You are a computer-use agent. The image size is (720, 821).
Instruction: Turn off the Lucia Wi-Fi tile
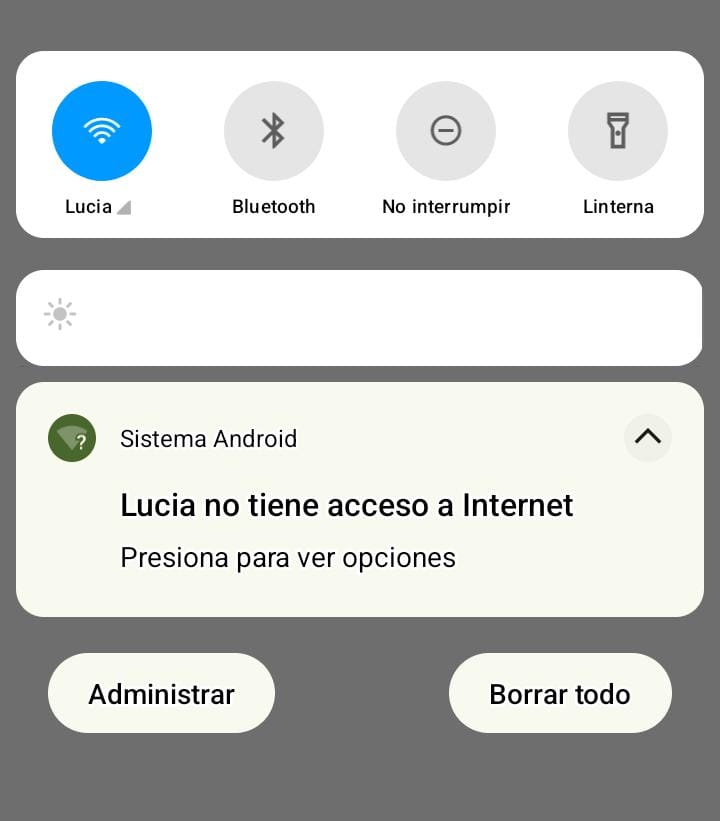(x=102, y=131)
